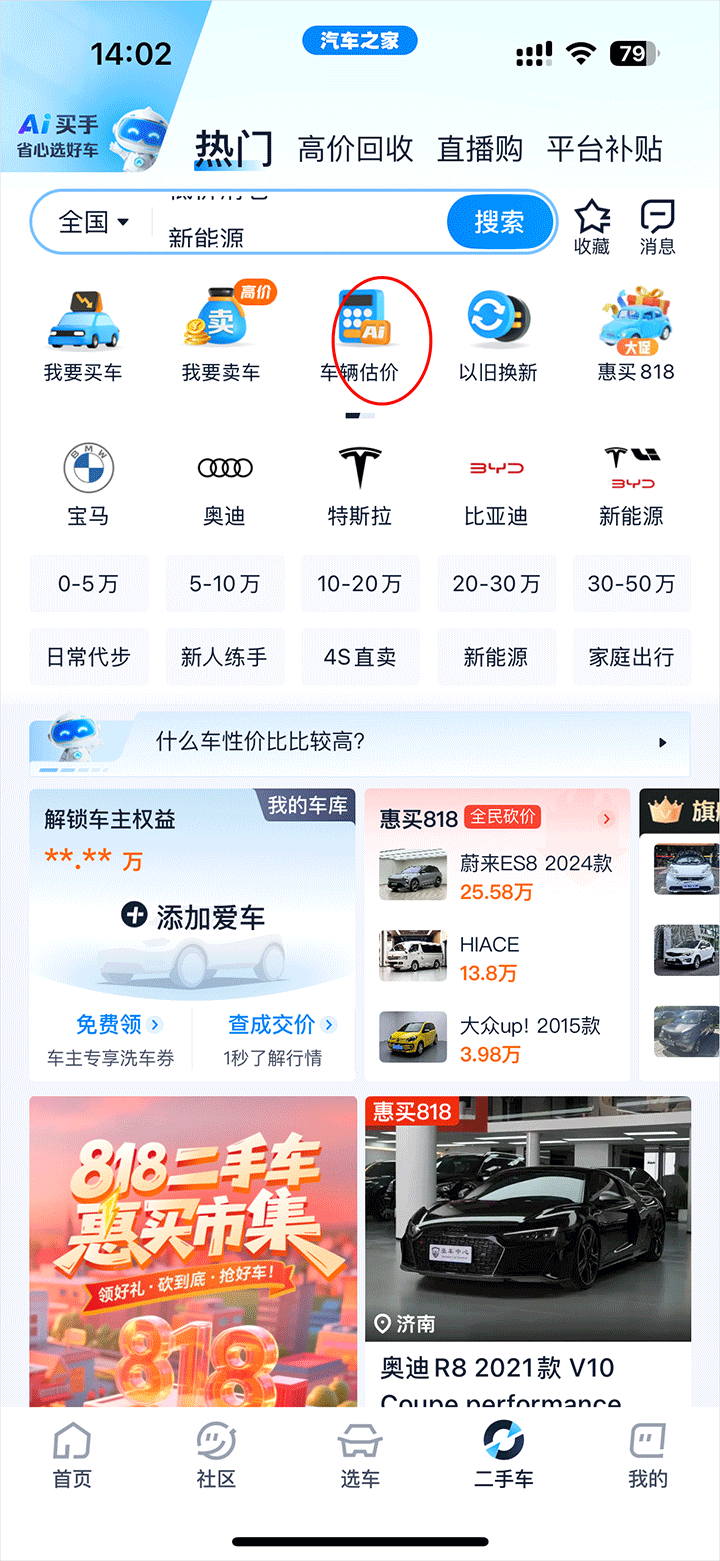Tap the blue 搜索 button
This screenshot has width=720, height=1561.
pos(499,222)
